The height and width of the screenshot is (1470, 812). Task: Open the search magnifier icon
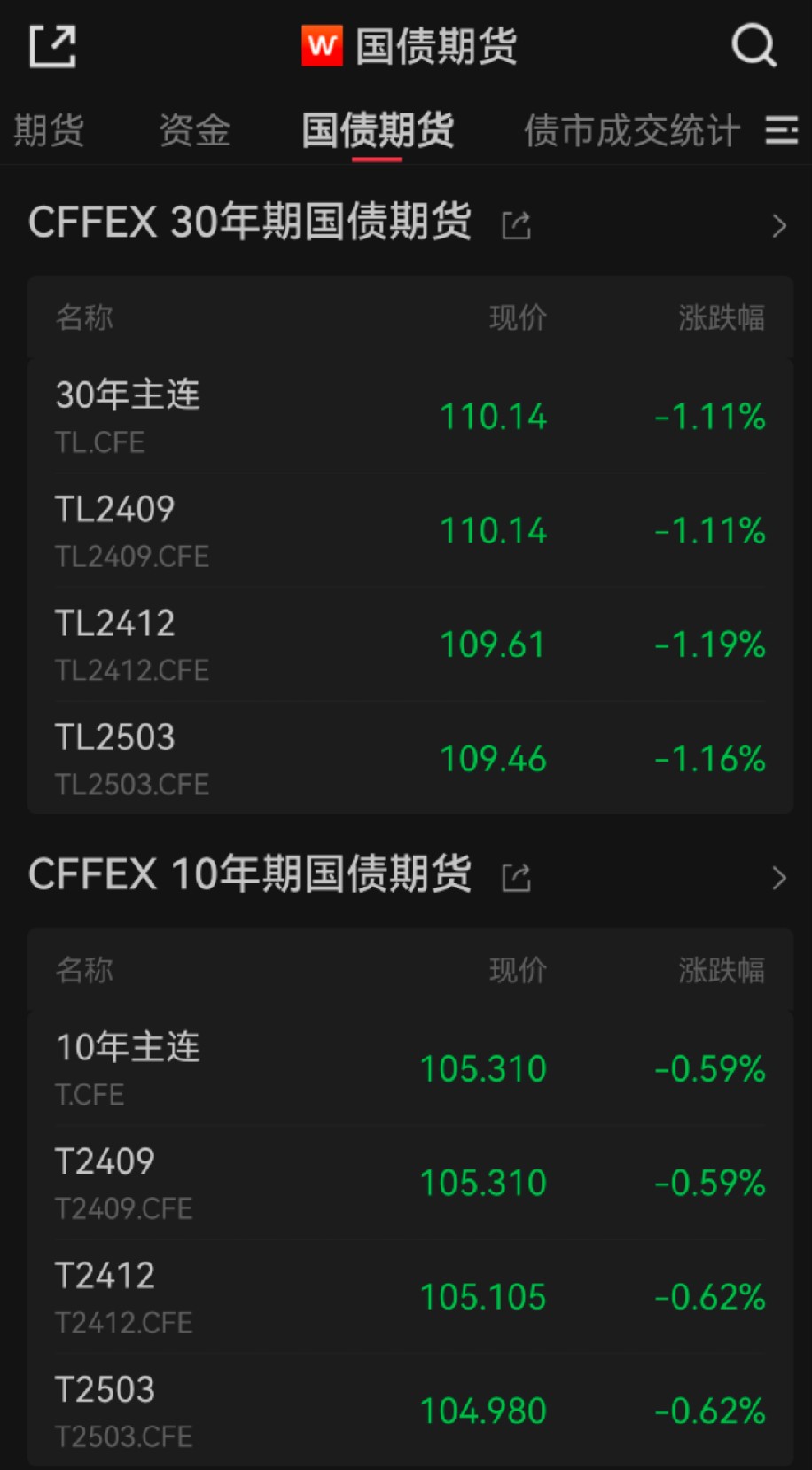click(753, 46)
